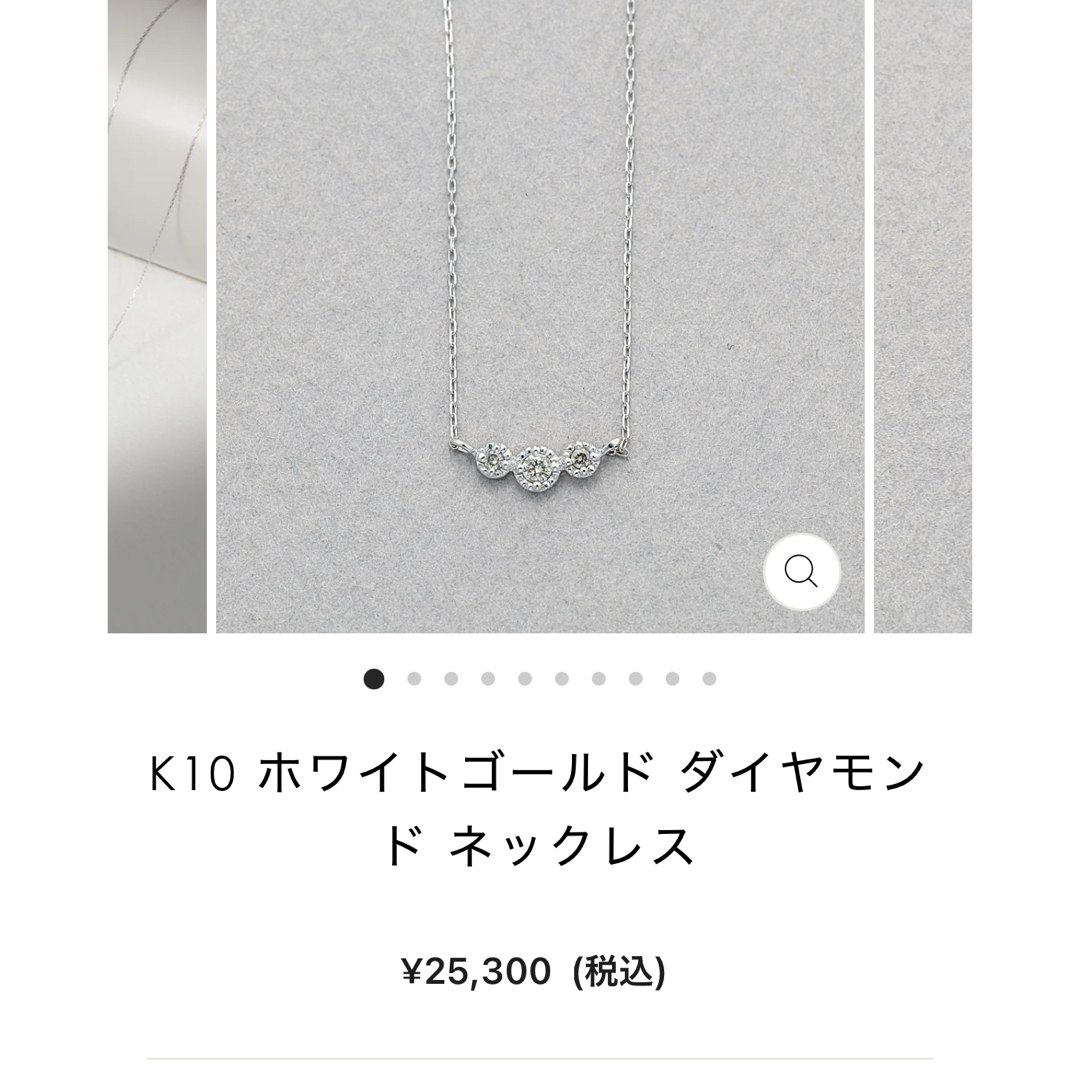1080x1080 pixels.
Task: Select the second carousel page dot
Action: pyautogui.click(x=414, y=679)
